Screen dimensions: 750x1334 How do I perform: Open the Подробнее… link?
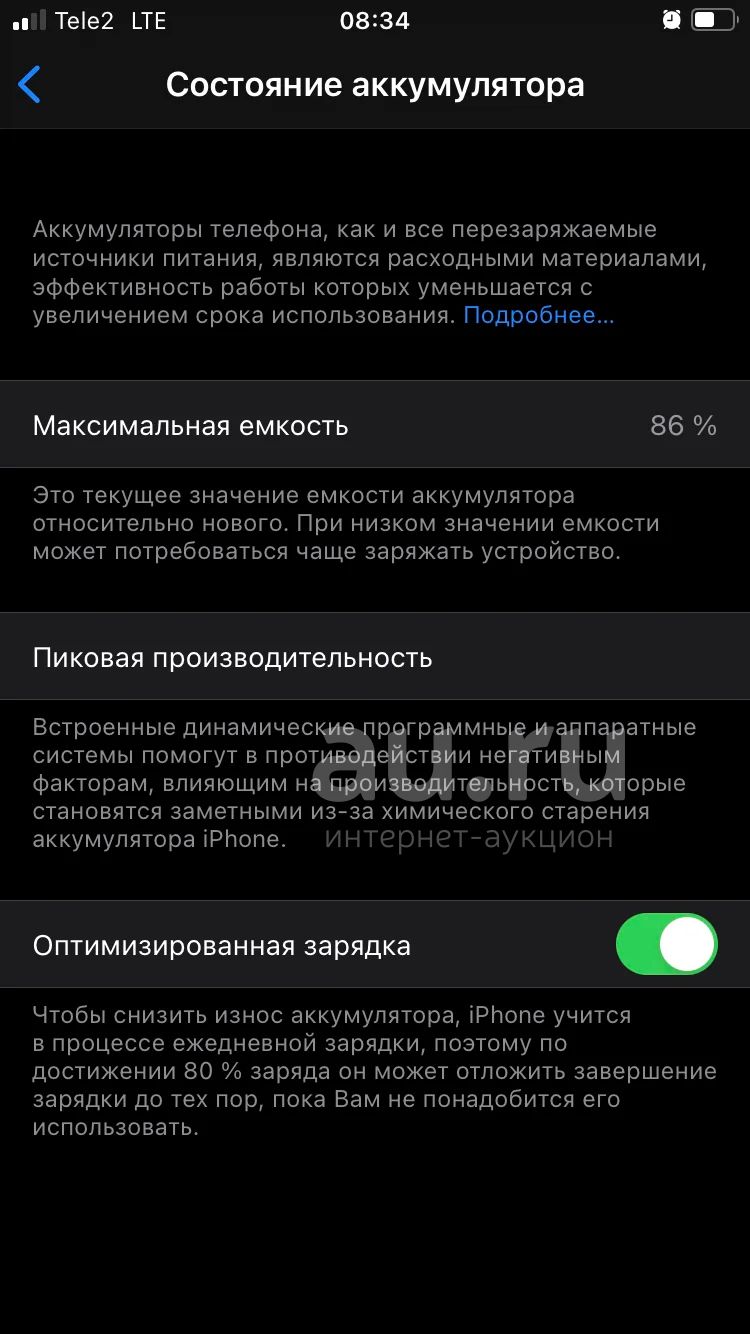click(538, 316)
